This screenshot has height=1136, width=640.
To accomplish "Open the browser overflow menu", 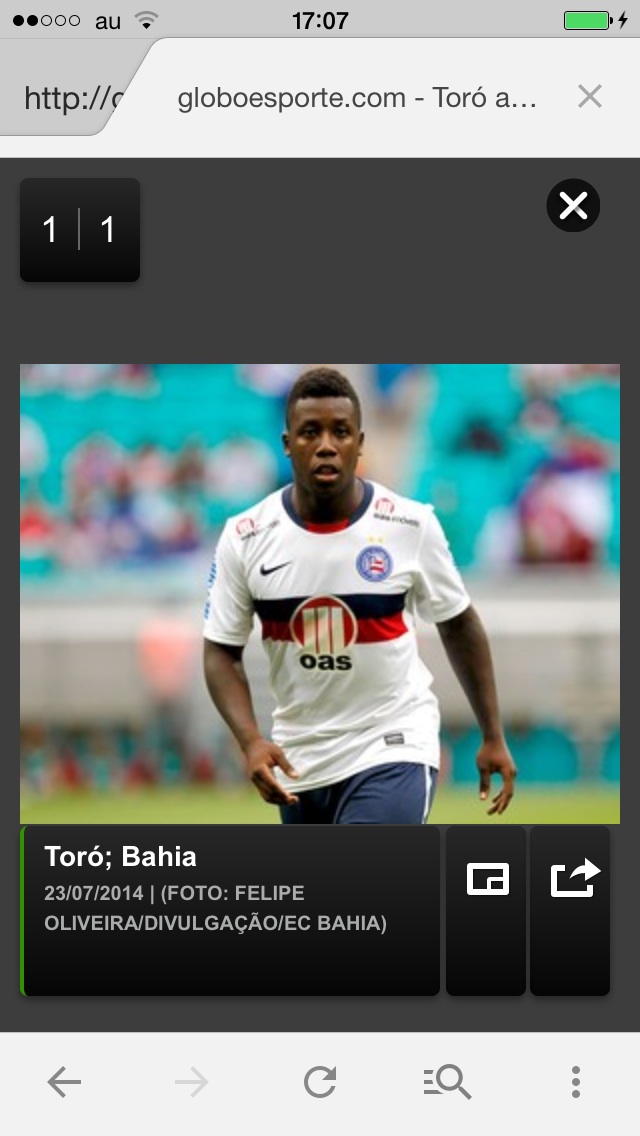I will coord(575,1082).
